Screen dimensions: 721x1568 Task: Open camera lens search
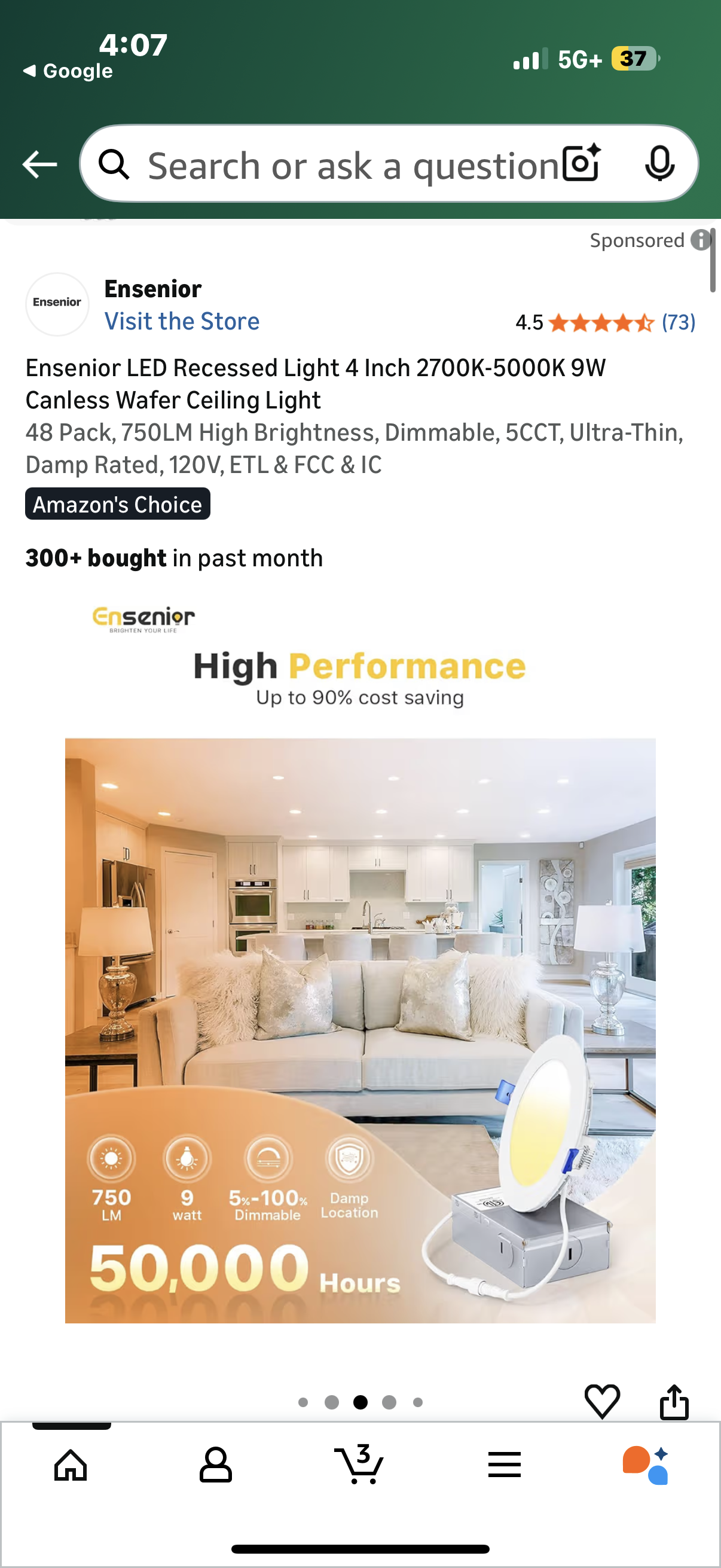(581, 164)
